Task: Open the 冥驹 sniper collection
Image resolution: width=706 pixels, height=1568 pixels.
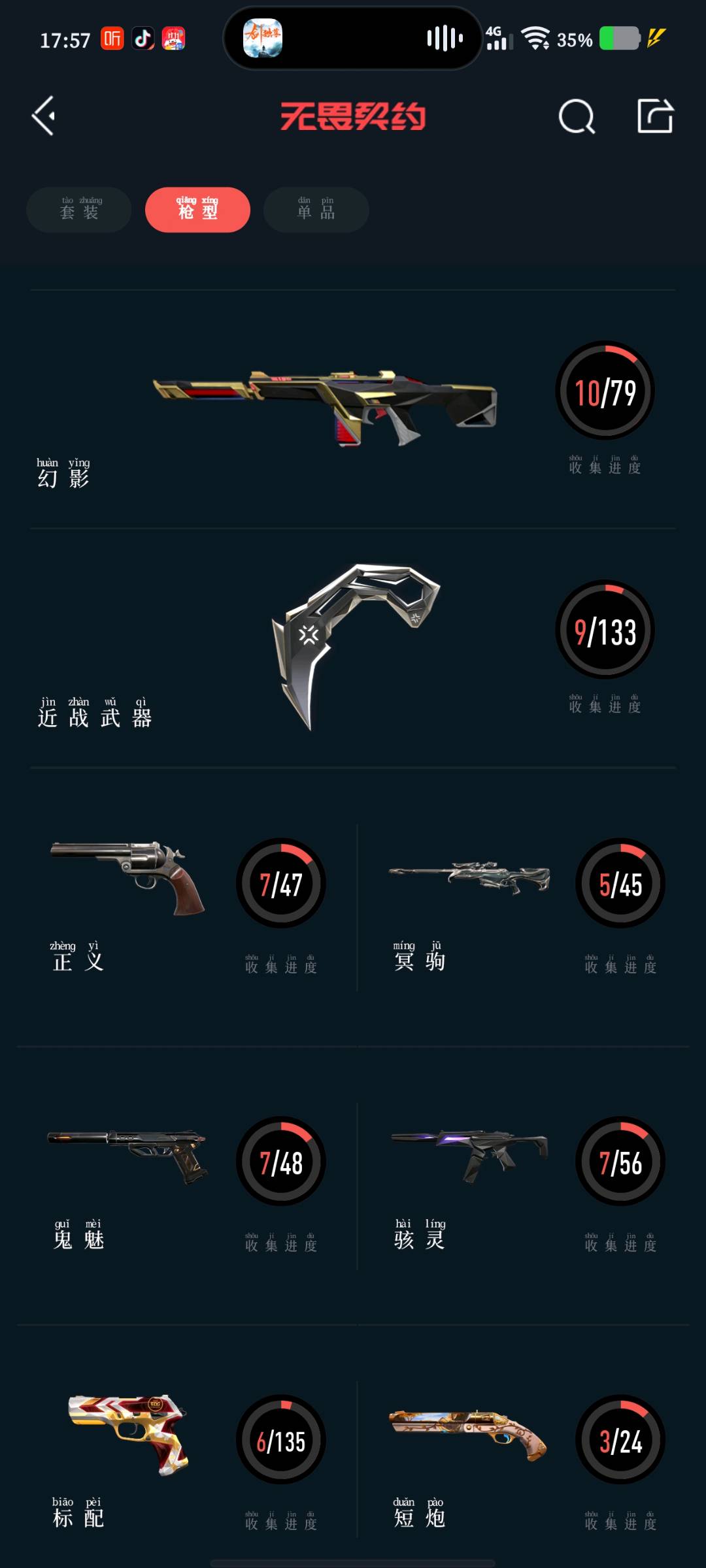Action: tap(523, 908)
